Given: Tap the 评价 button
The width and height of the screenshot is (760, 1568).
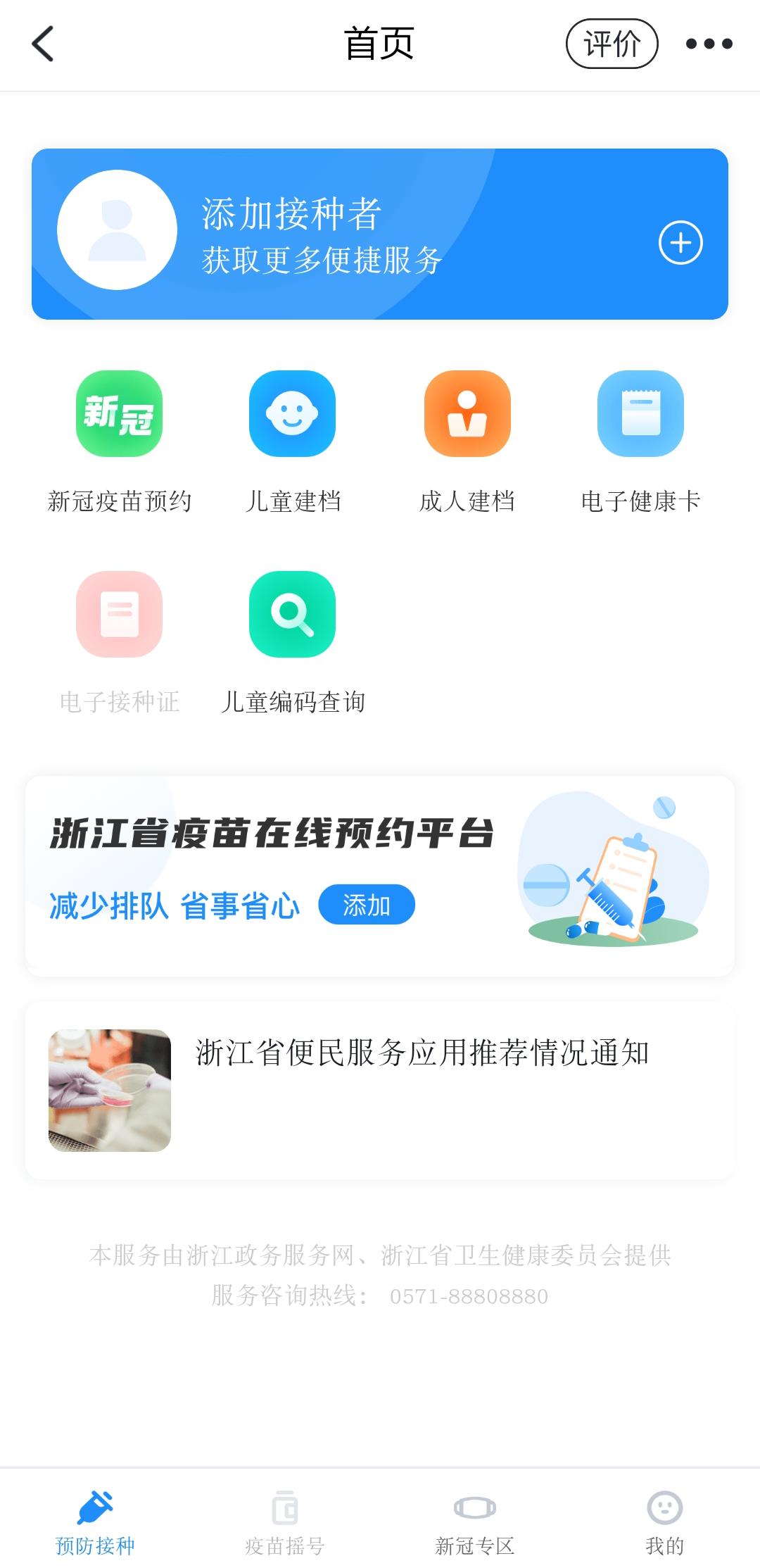Looking at the screenshot, I should point(612,44).
